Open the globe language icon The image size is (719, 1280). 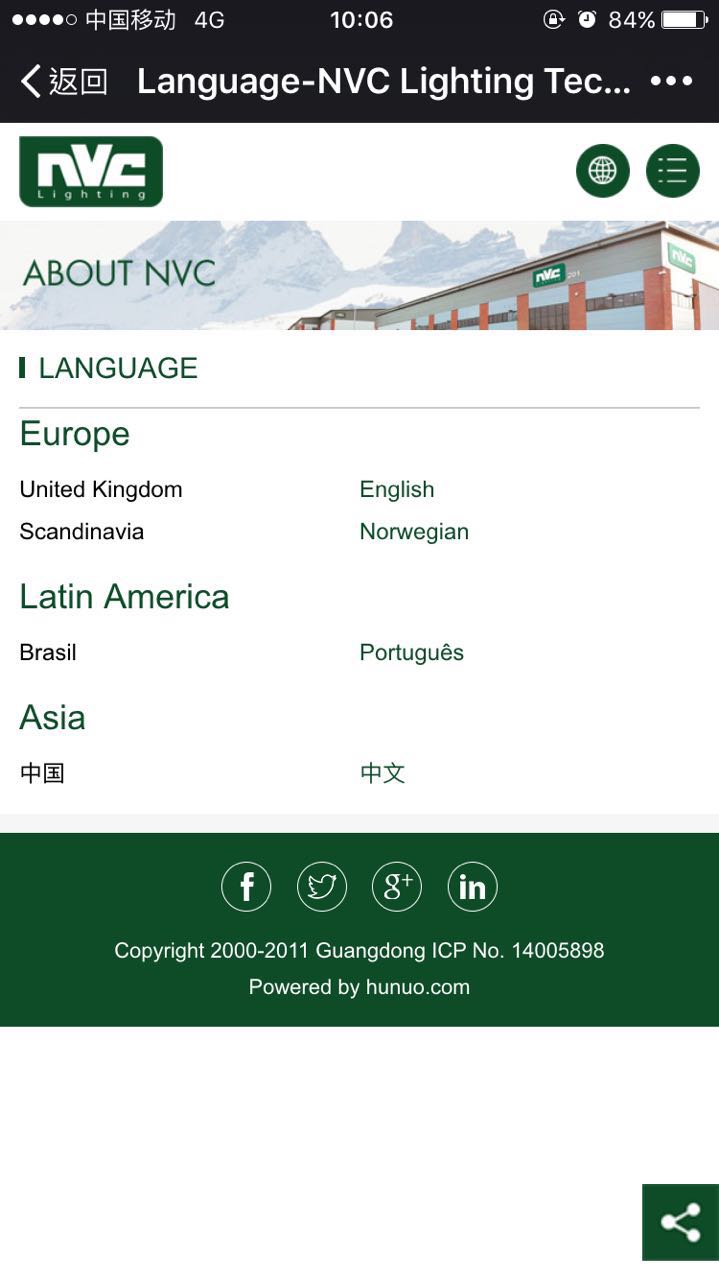[602, 171]
